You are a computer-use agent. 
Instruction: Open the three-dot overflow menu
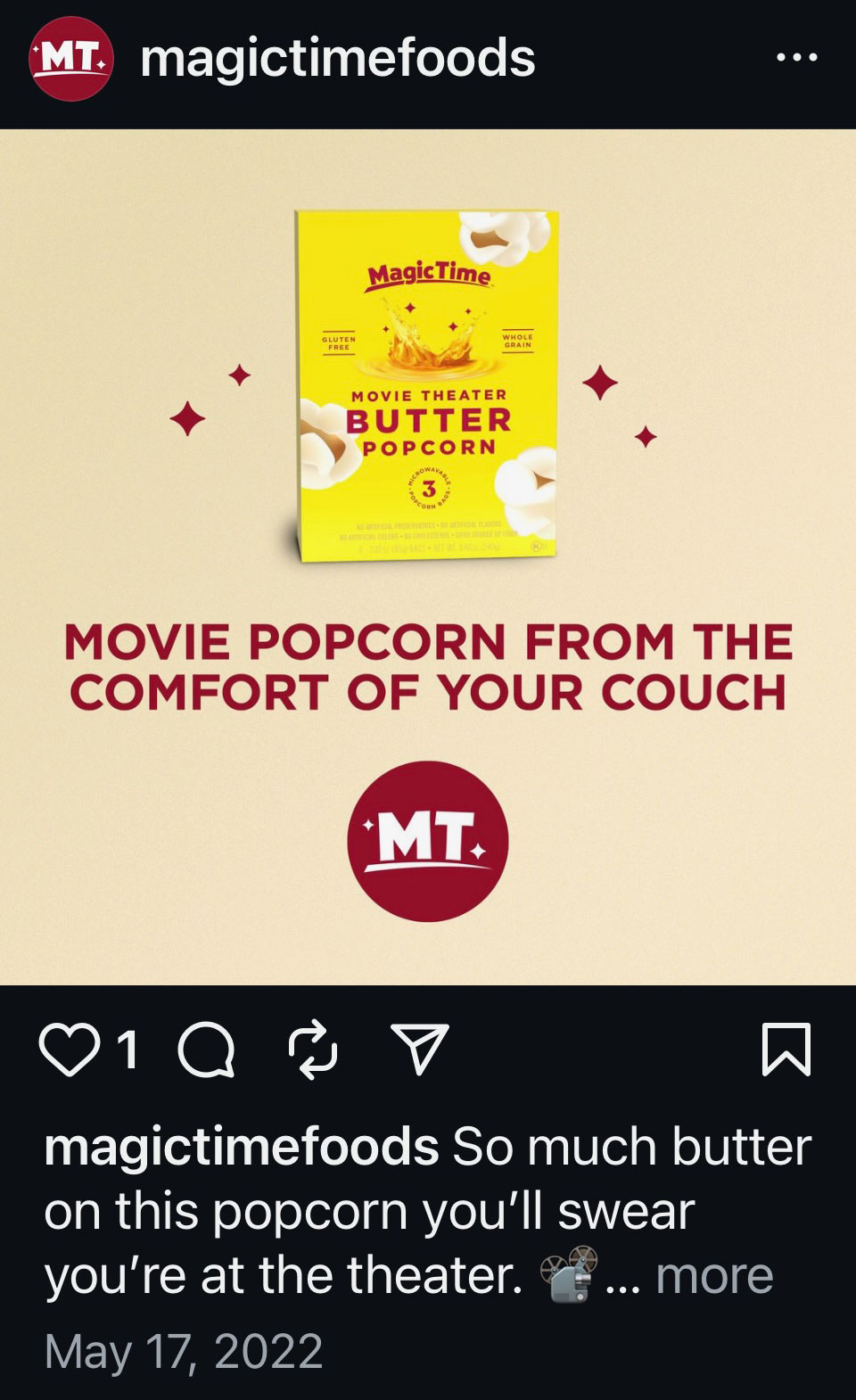pyautogui.click(x=796, y=58)
